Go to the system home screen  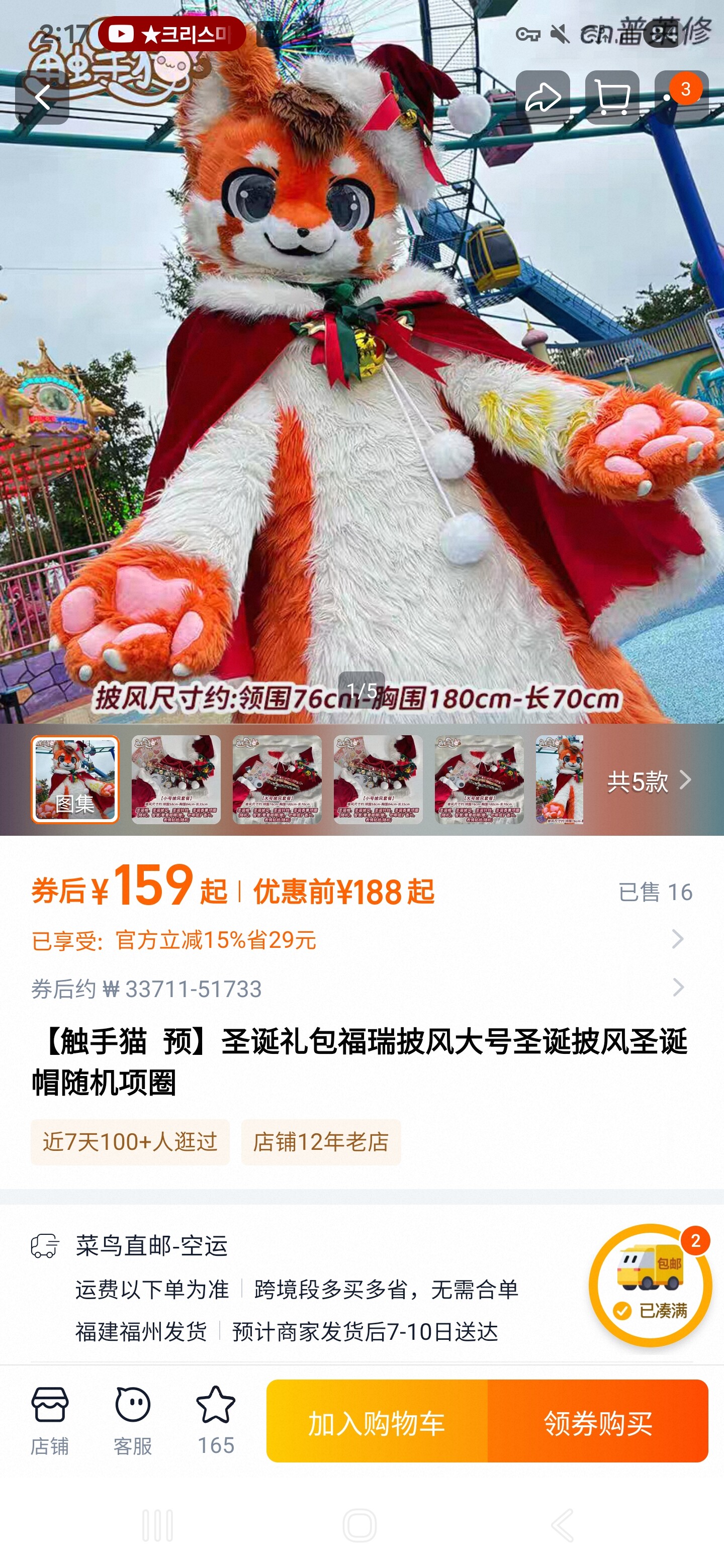click(360, 1525)
